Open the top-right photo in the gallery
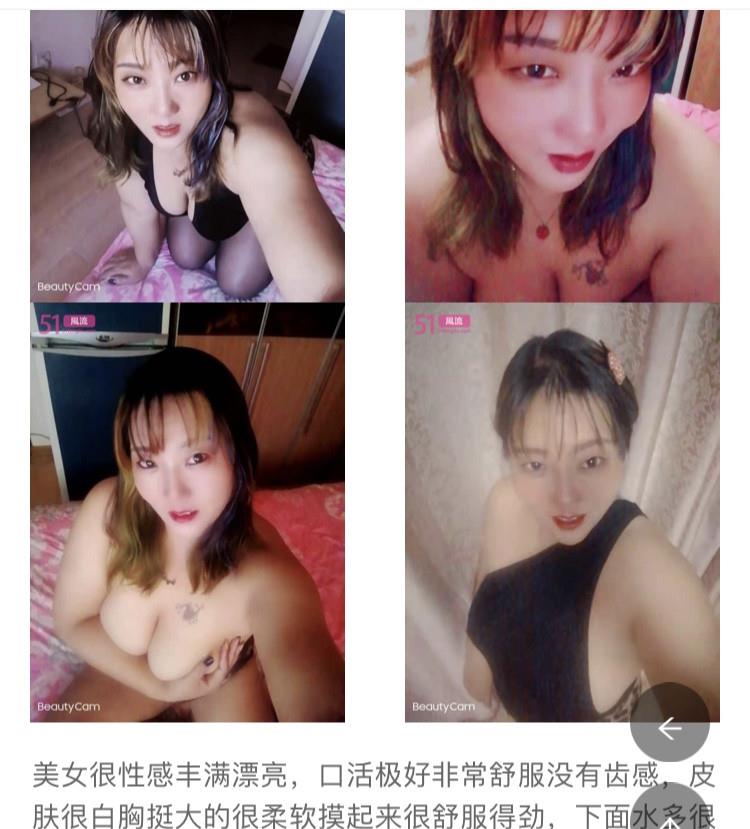This screenshot has height=829, width=750. 562,155
